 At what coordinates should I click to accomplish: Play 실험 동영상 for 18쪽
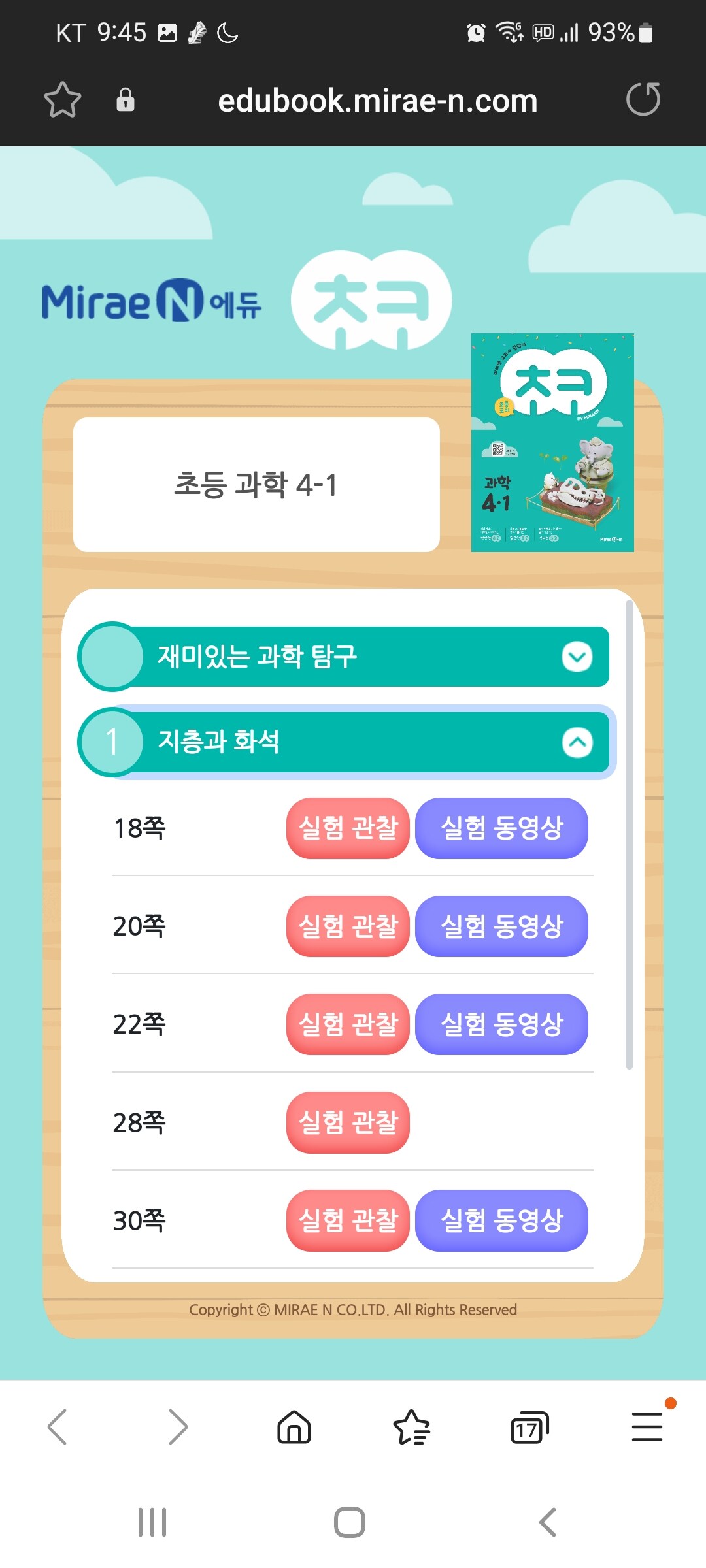pos(501,828)
